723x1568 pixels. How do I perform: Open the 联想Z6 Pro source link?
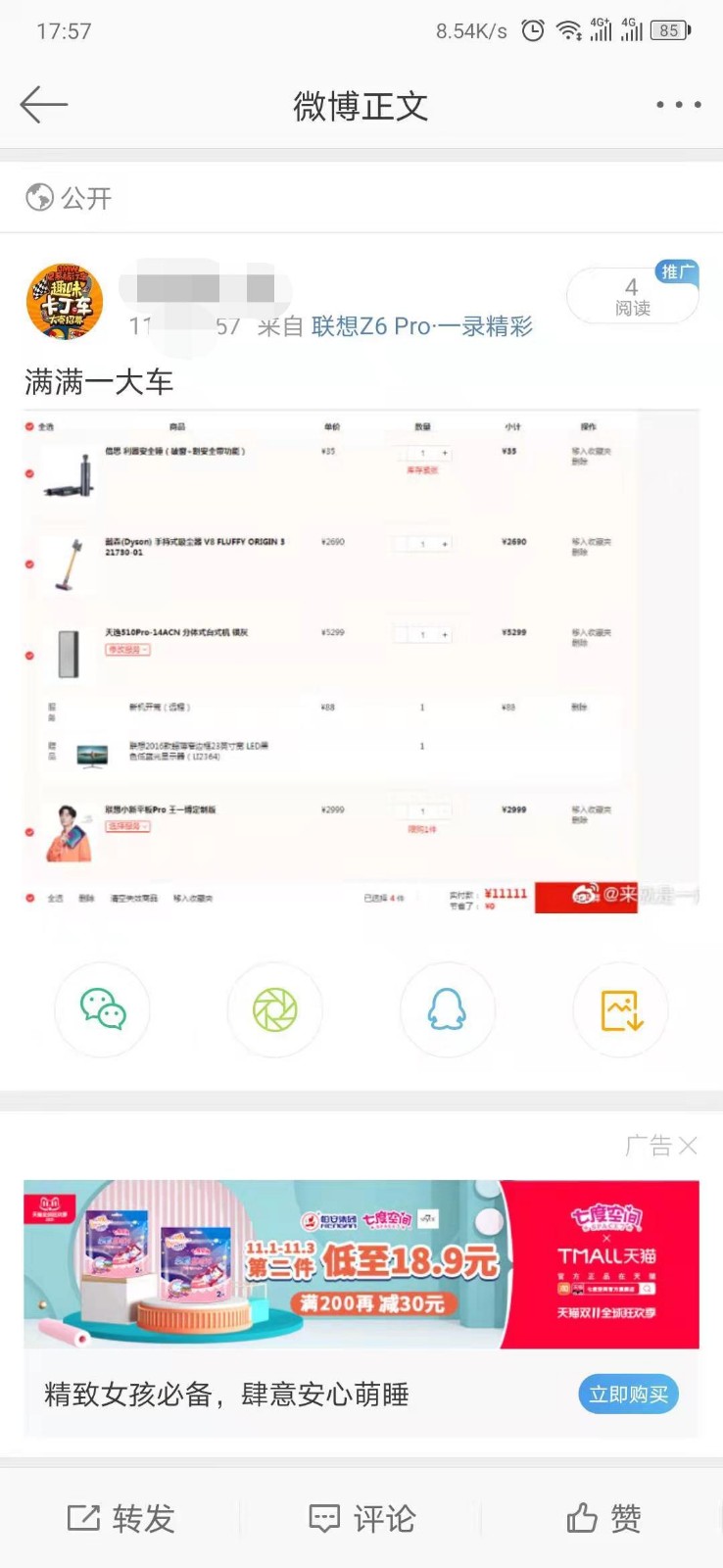click(x=421, y=326)
